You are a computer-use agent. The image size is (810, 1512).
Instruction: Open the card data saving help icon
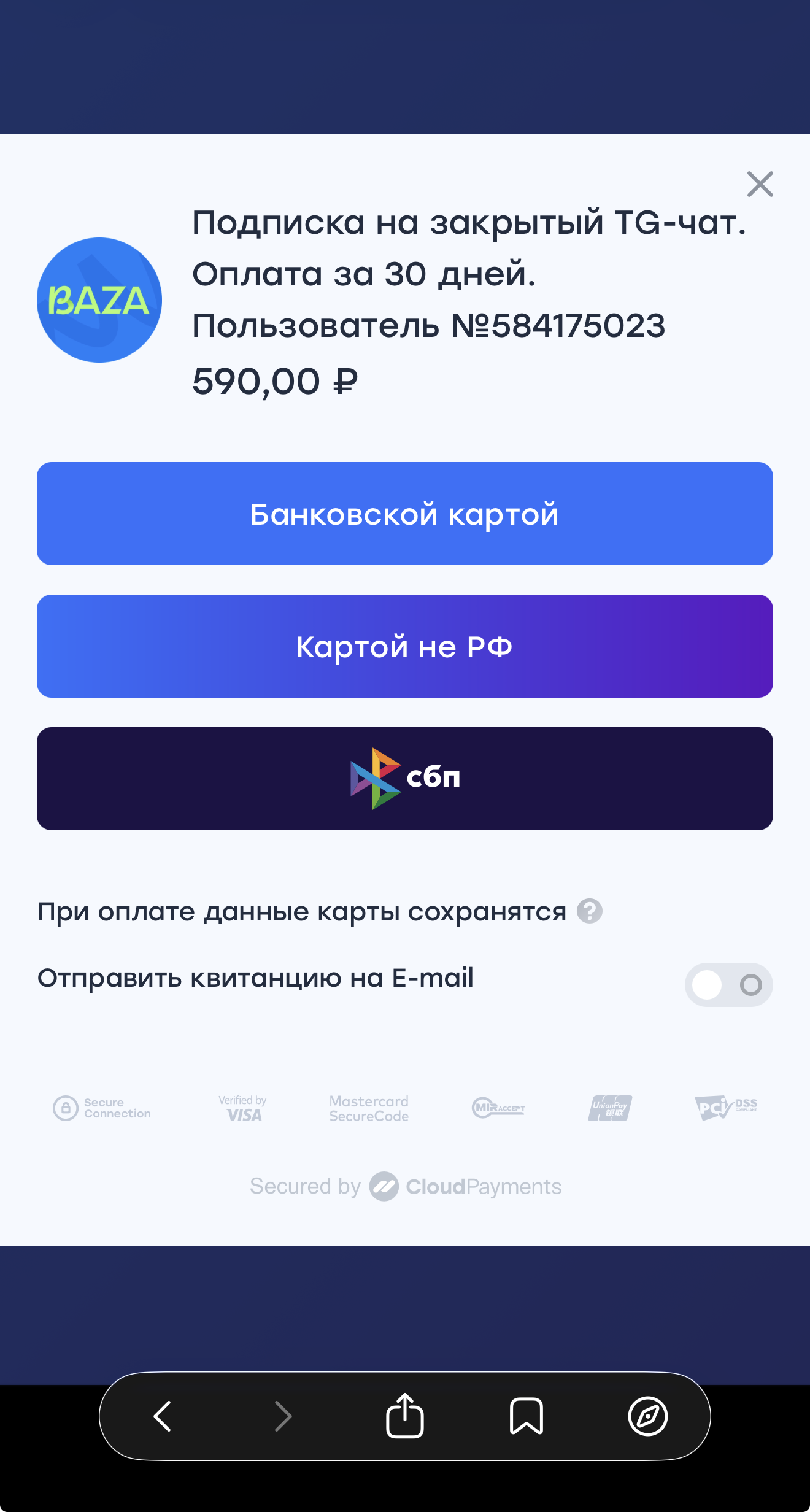(x=589, y=911)
